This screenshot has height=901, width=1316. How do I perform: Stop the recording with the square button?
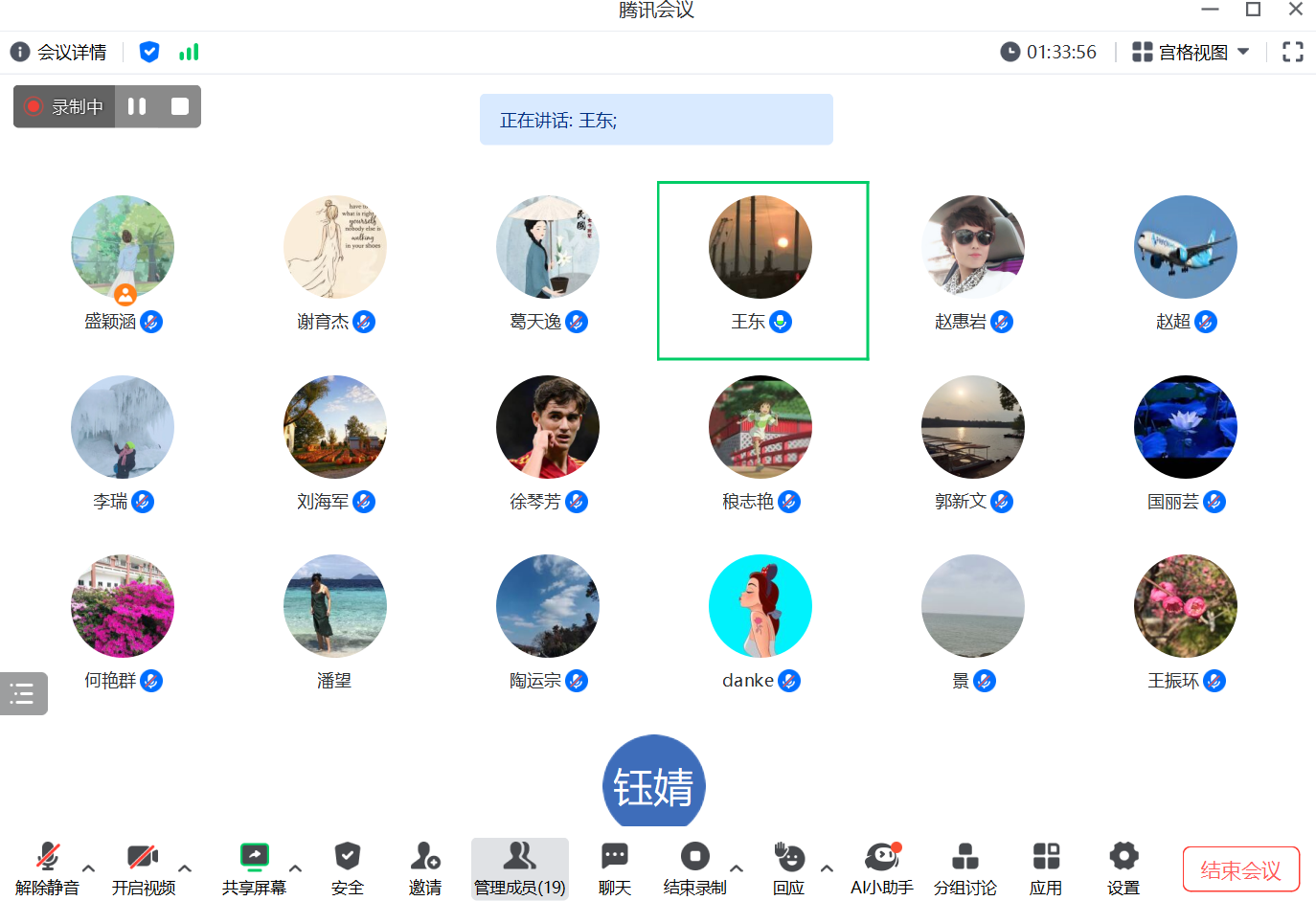(179, 106)
